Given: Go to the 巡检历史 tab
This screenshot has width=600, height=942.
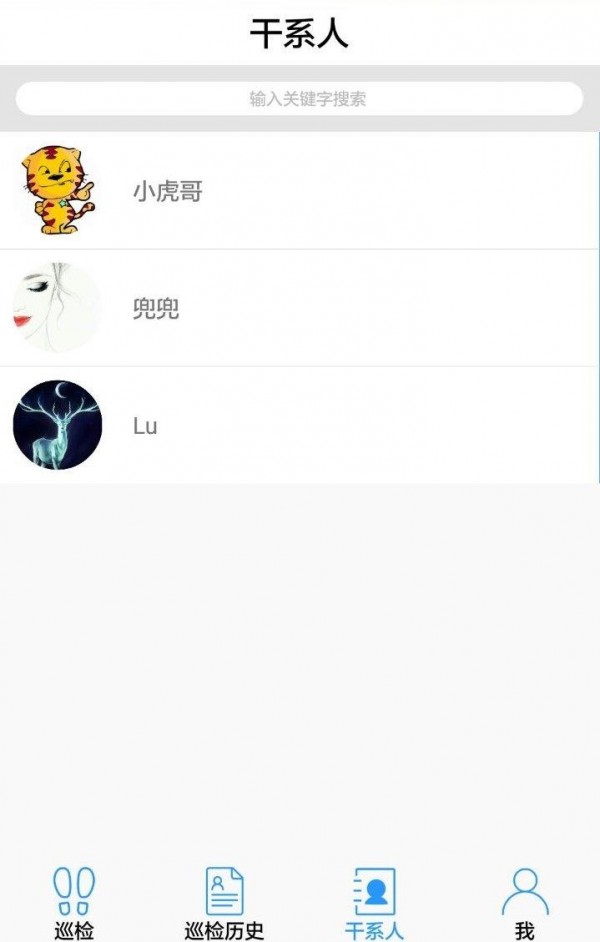Looking at the screenshot, I should coord(224,902).
